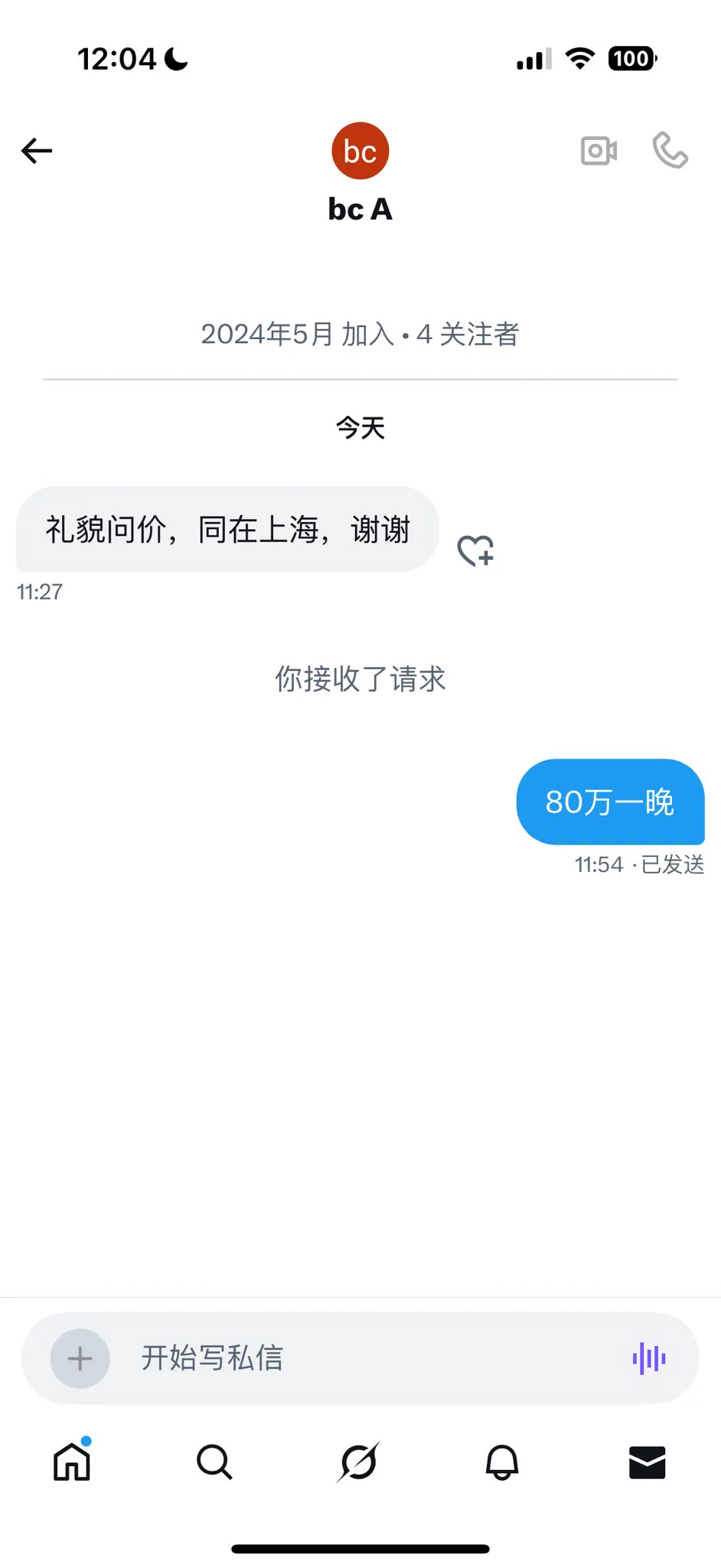Tap the profile name bc A
The height and width of the screenshot is (1568, 721).
pyautogui.click(x=360, y=209)
